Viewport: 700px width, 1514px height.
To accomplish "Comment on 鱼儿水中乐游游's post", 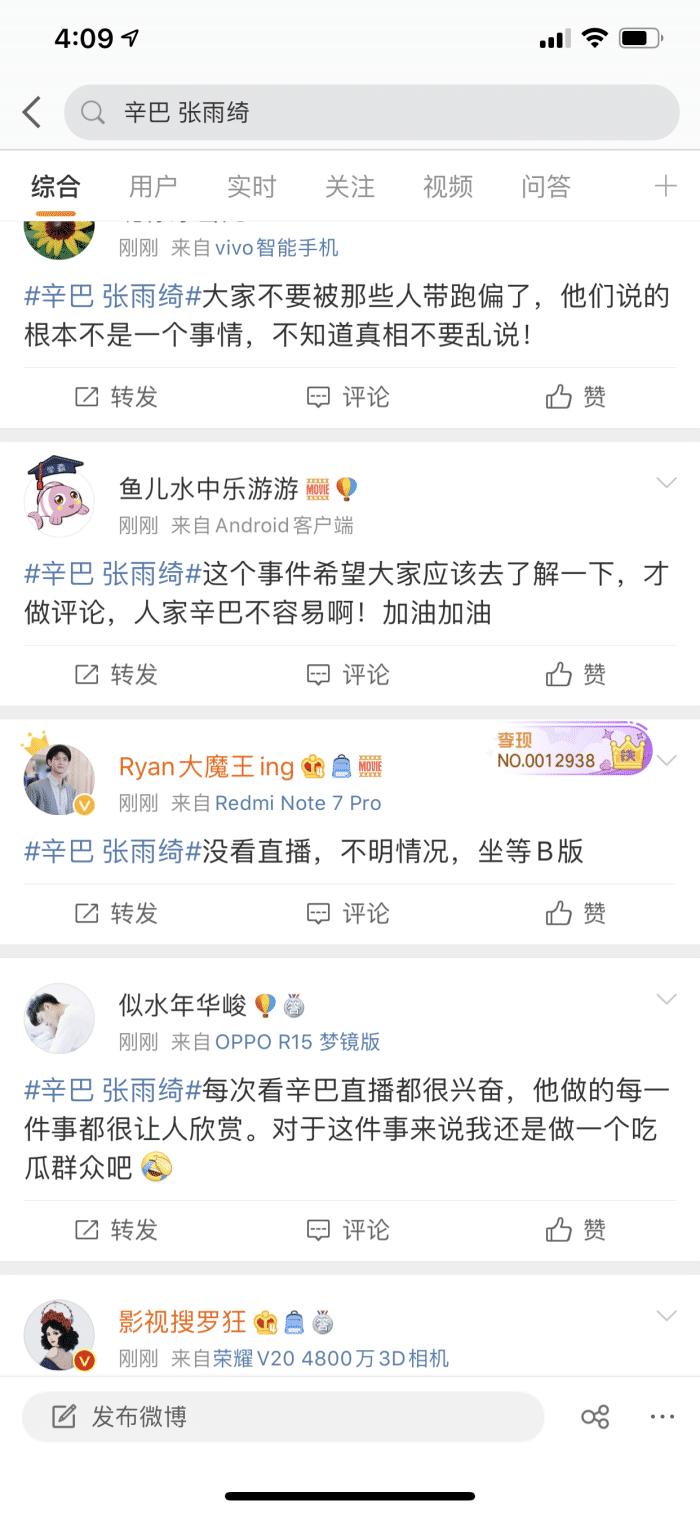I will (x=348, y=675).
